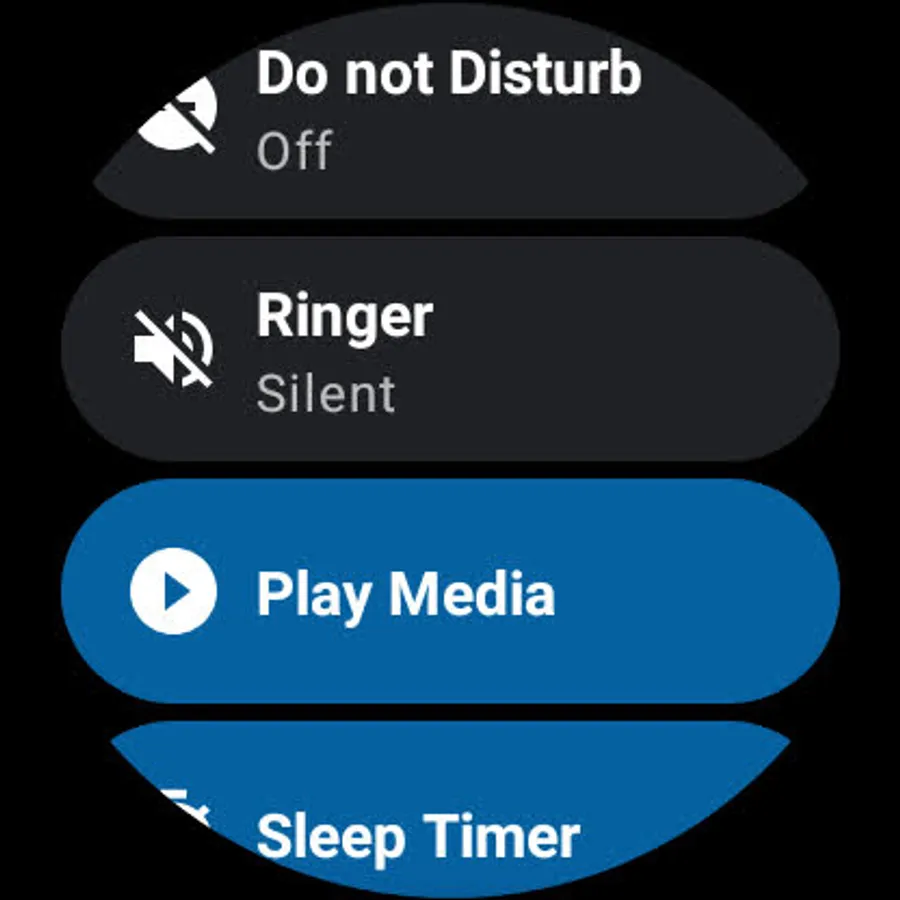
Task: Tap the Play Media button
Action: coord(450,592)
